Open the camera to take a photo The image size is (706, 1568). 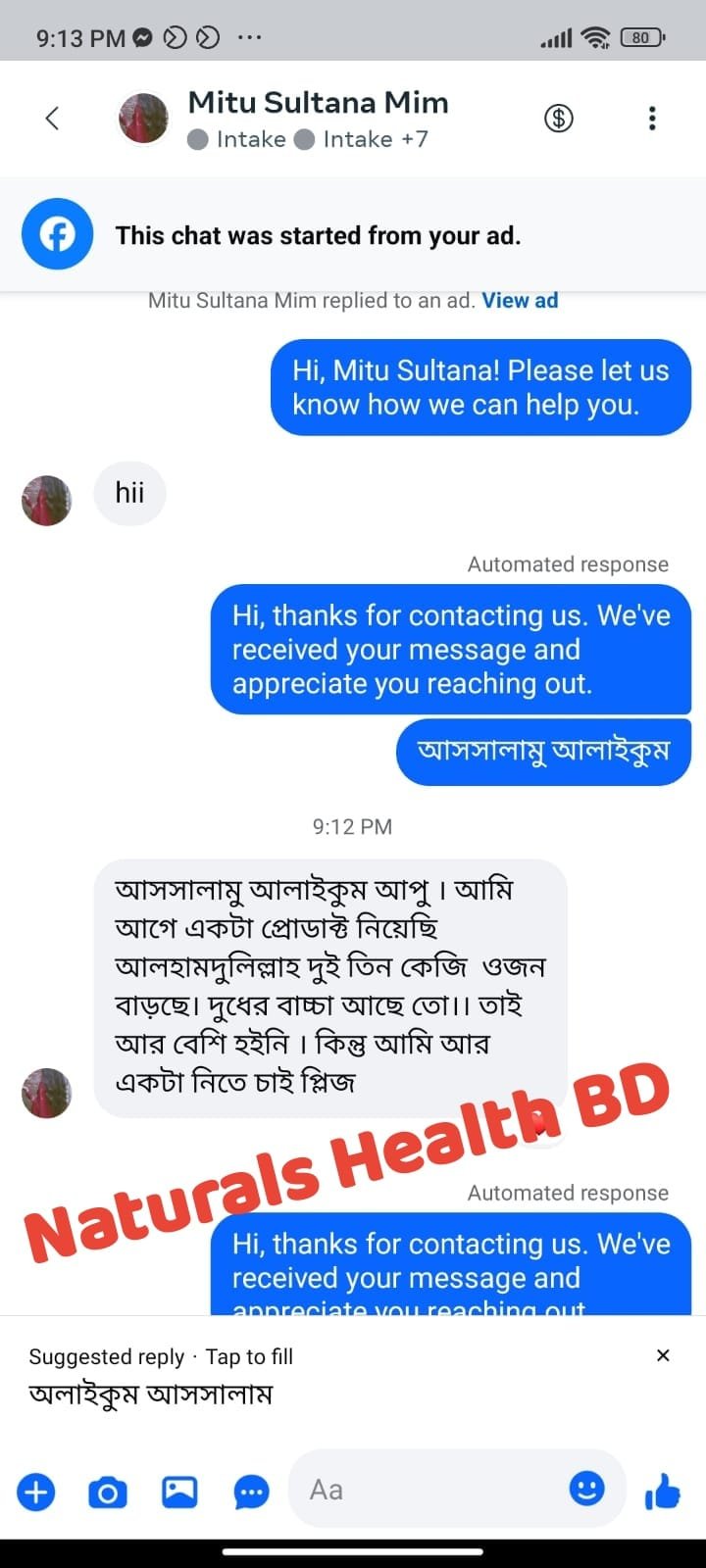[108, 1493]
